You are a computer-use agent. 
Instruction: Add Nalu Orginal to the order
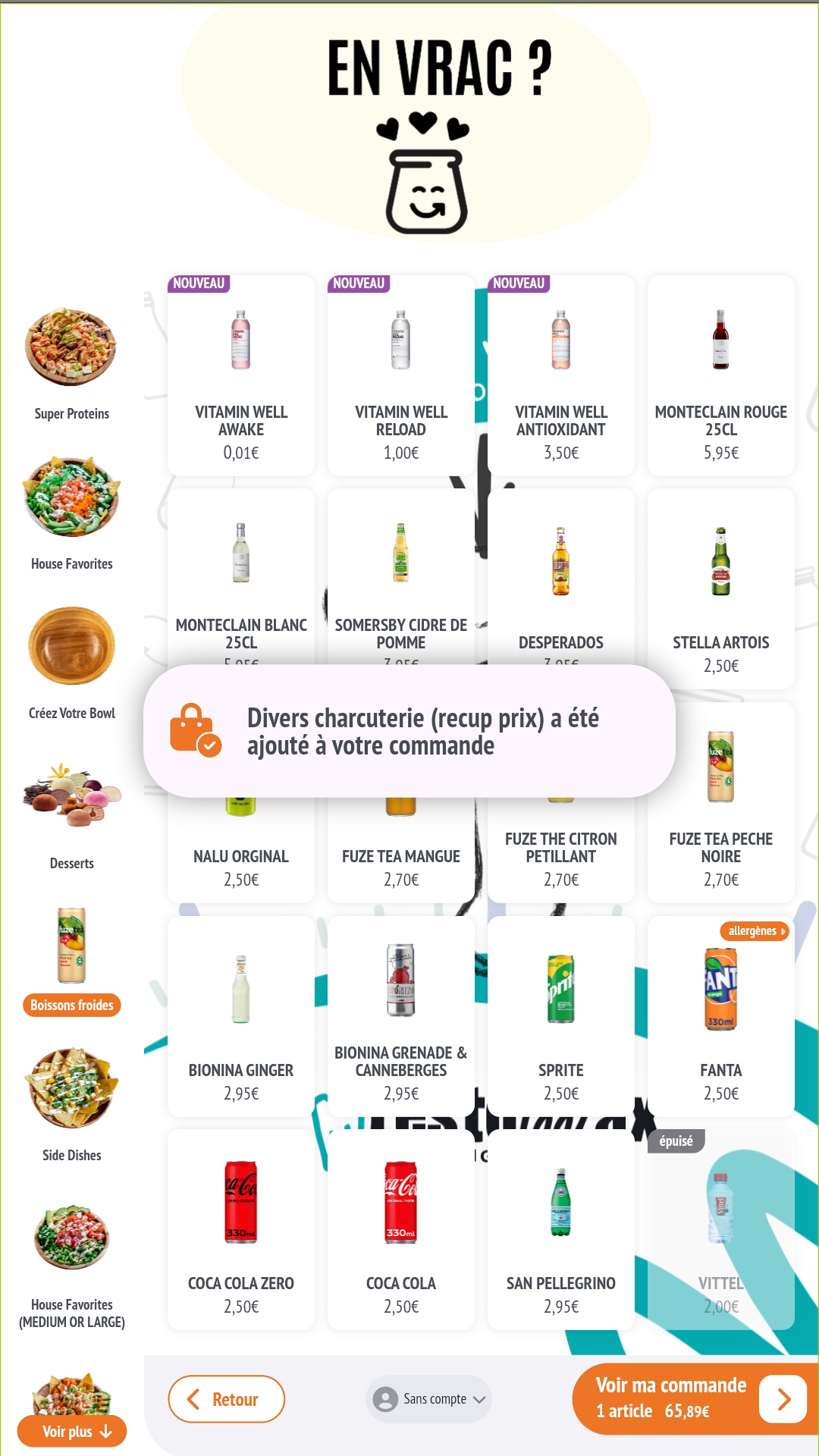(240, 857)
